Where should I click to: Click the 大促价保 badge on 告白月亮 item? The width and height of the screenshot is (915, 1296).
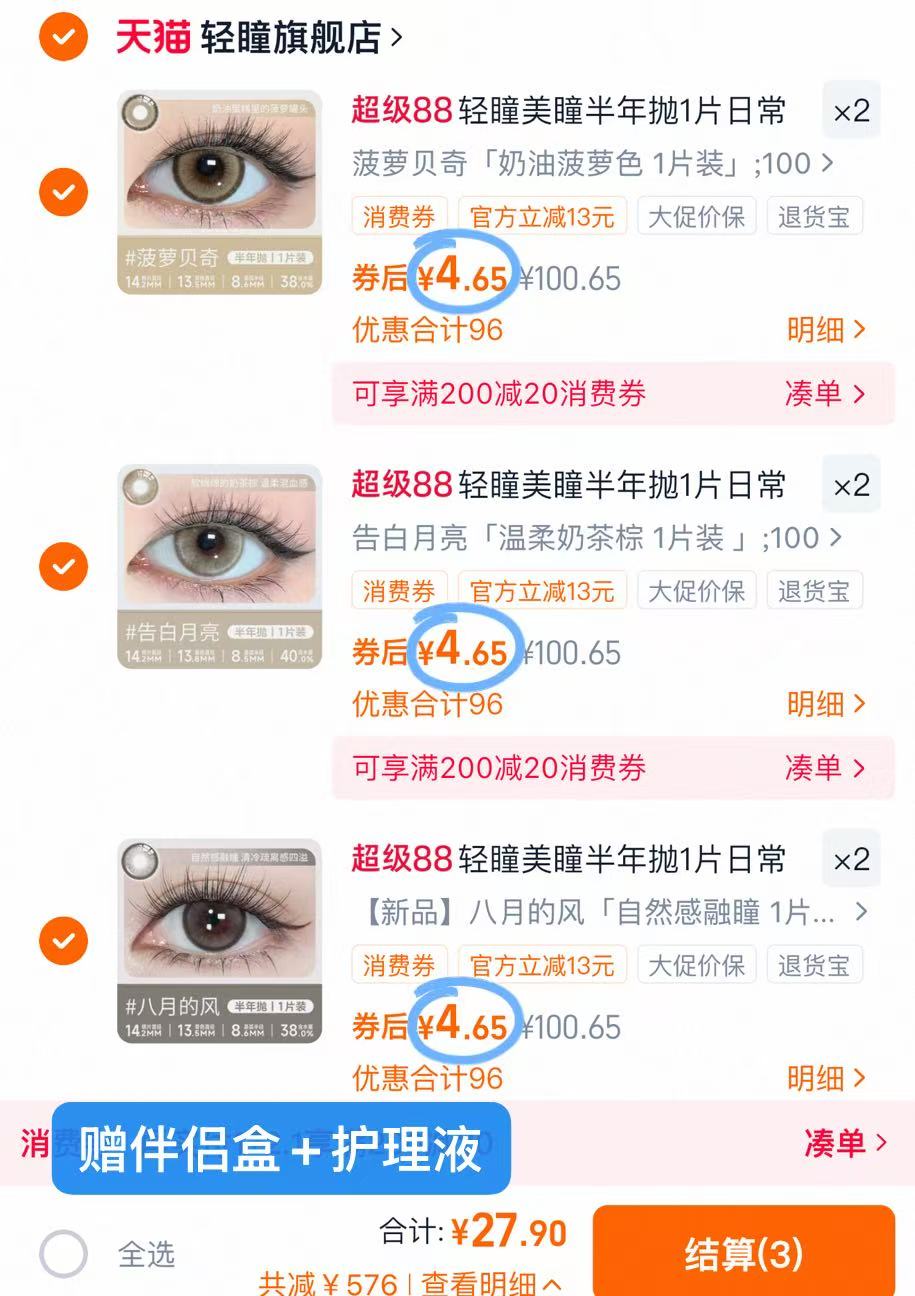click(695, 590)
